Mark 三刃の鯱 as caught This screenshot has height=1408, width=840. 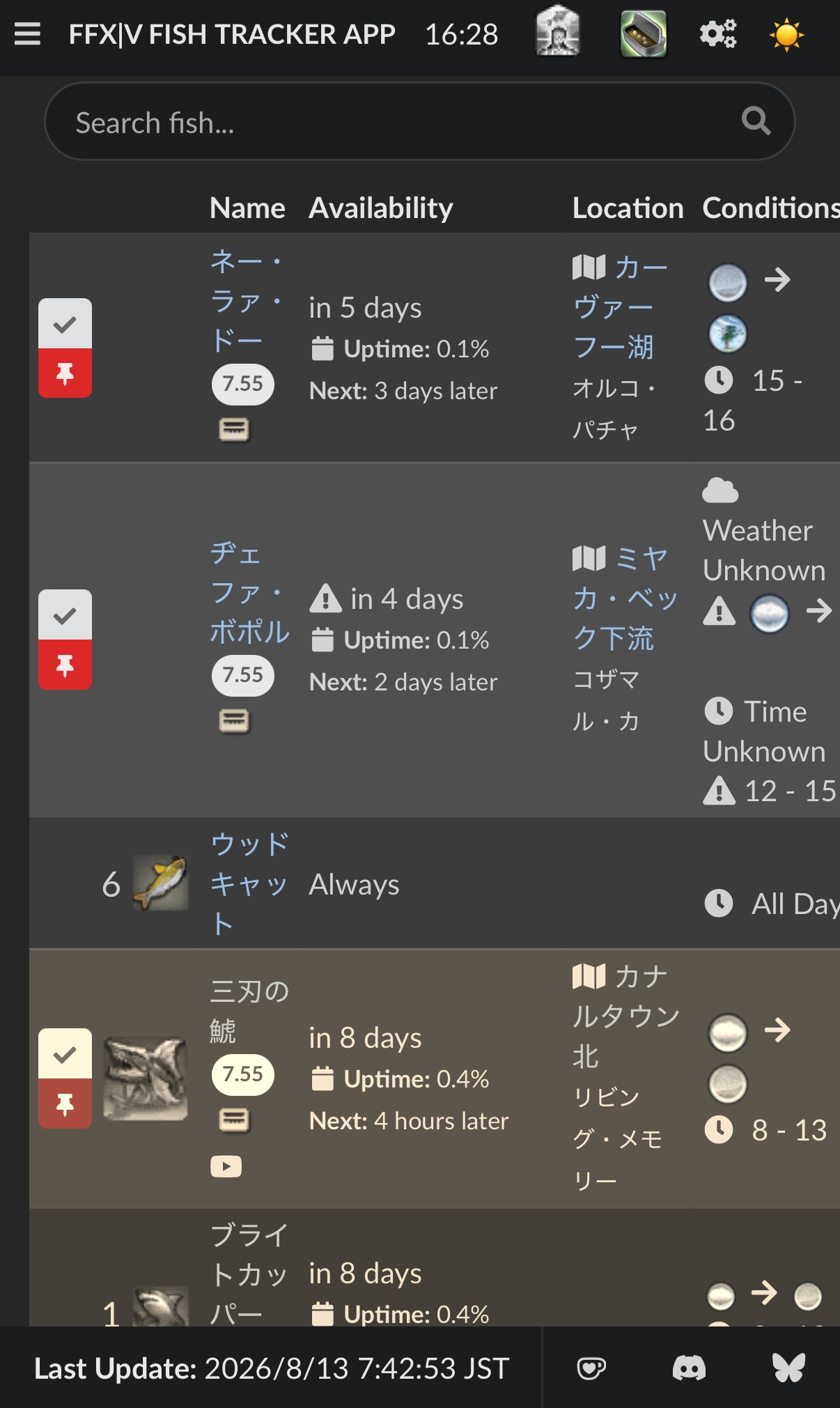[65, 1054]
